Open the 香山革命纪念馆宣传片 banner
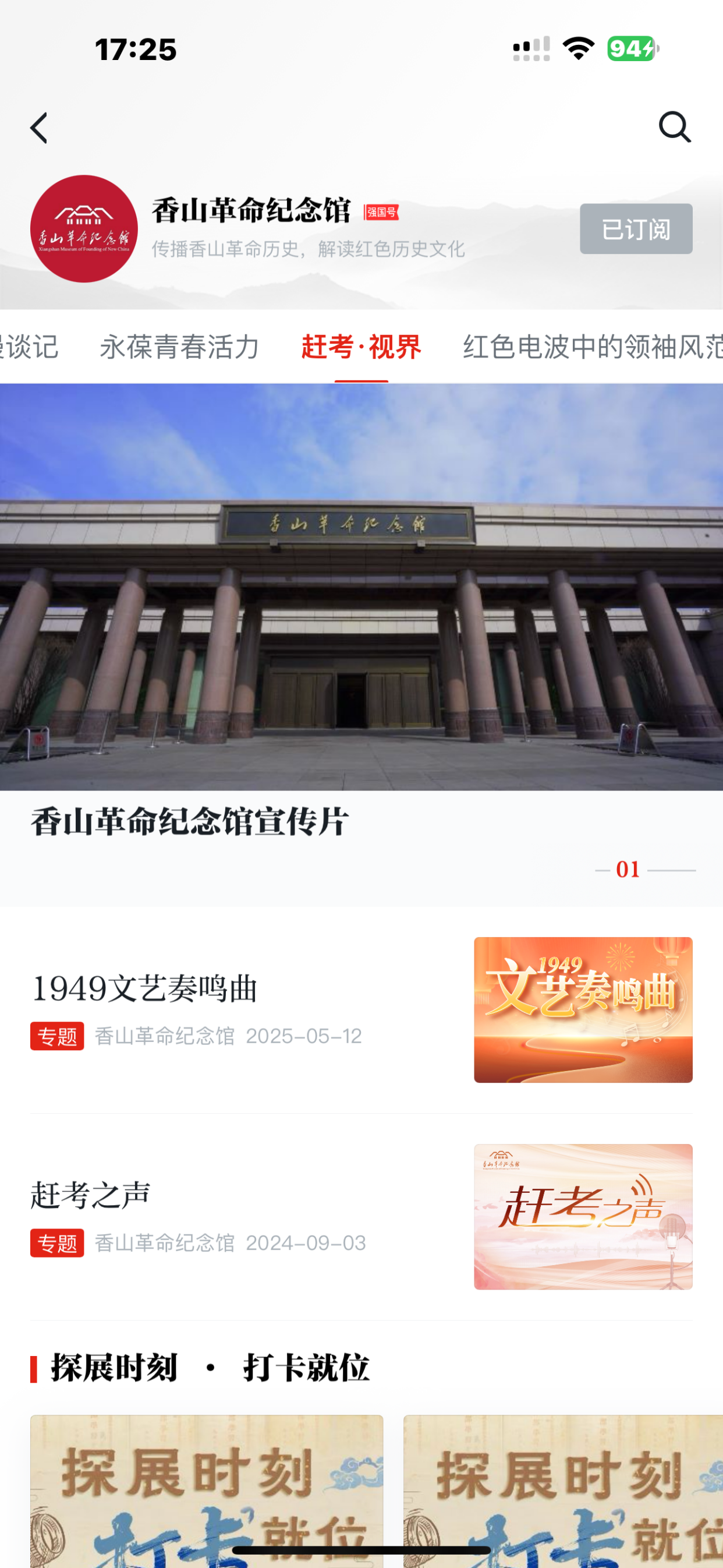 (x=361, y=609)
